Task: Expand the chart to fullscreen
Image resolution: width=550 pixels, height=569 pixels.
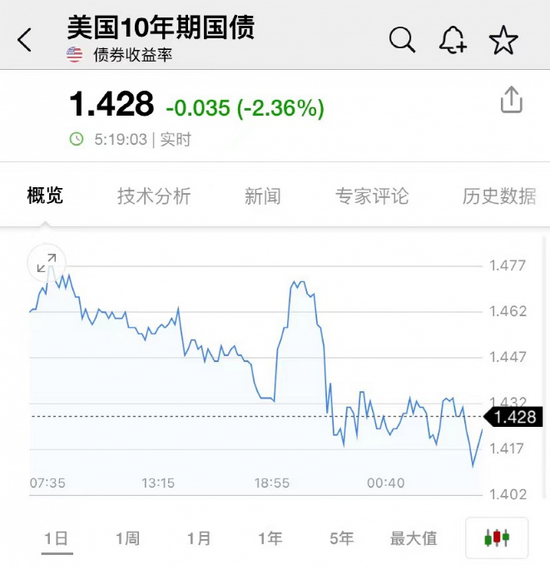Action: pos(47,263)
